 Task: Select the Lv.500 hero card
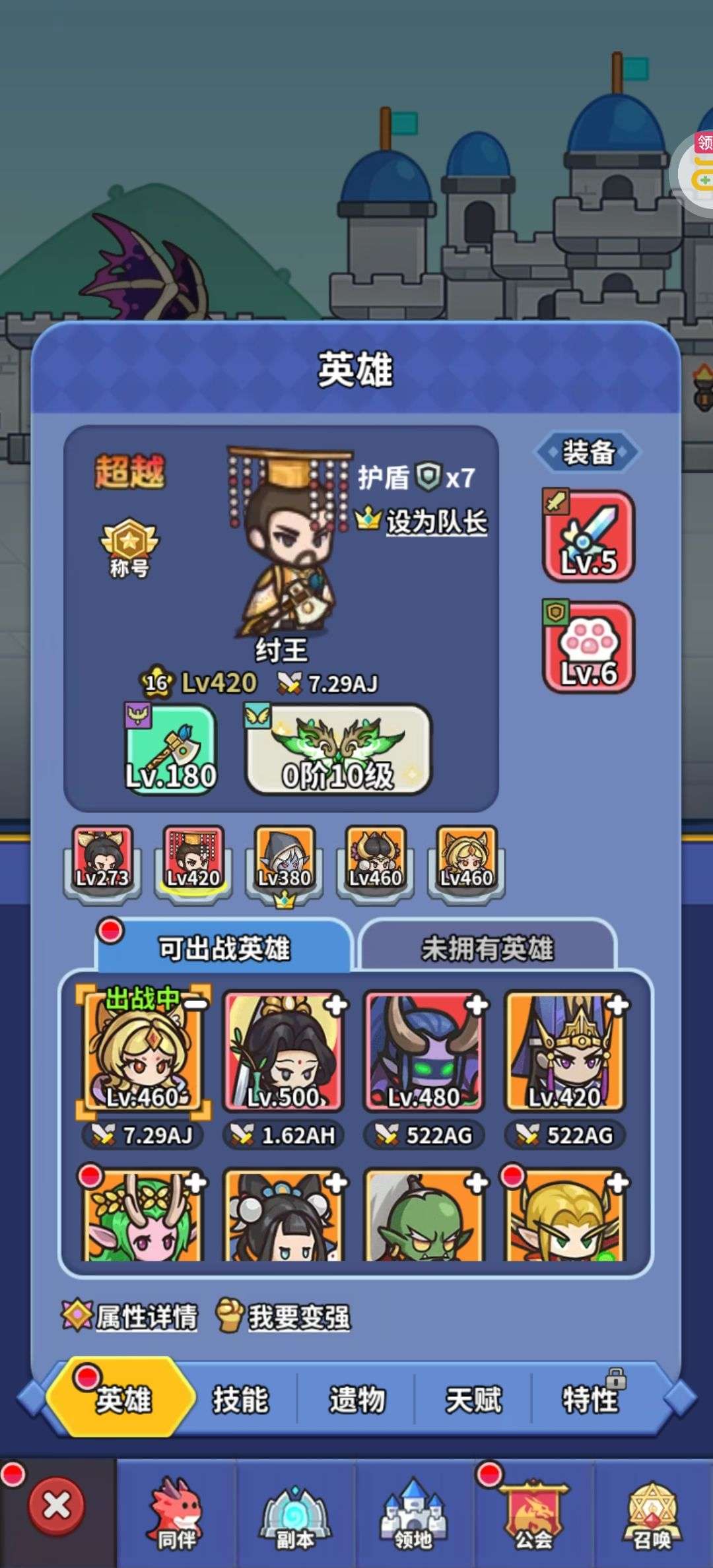pos(284,1051)
